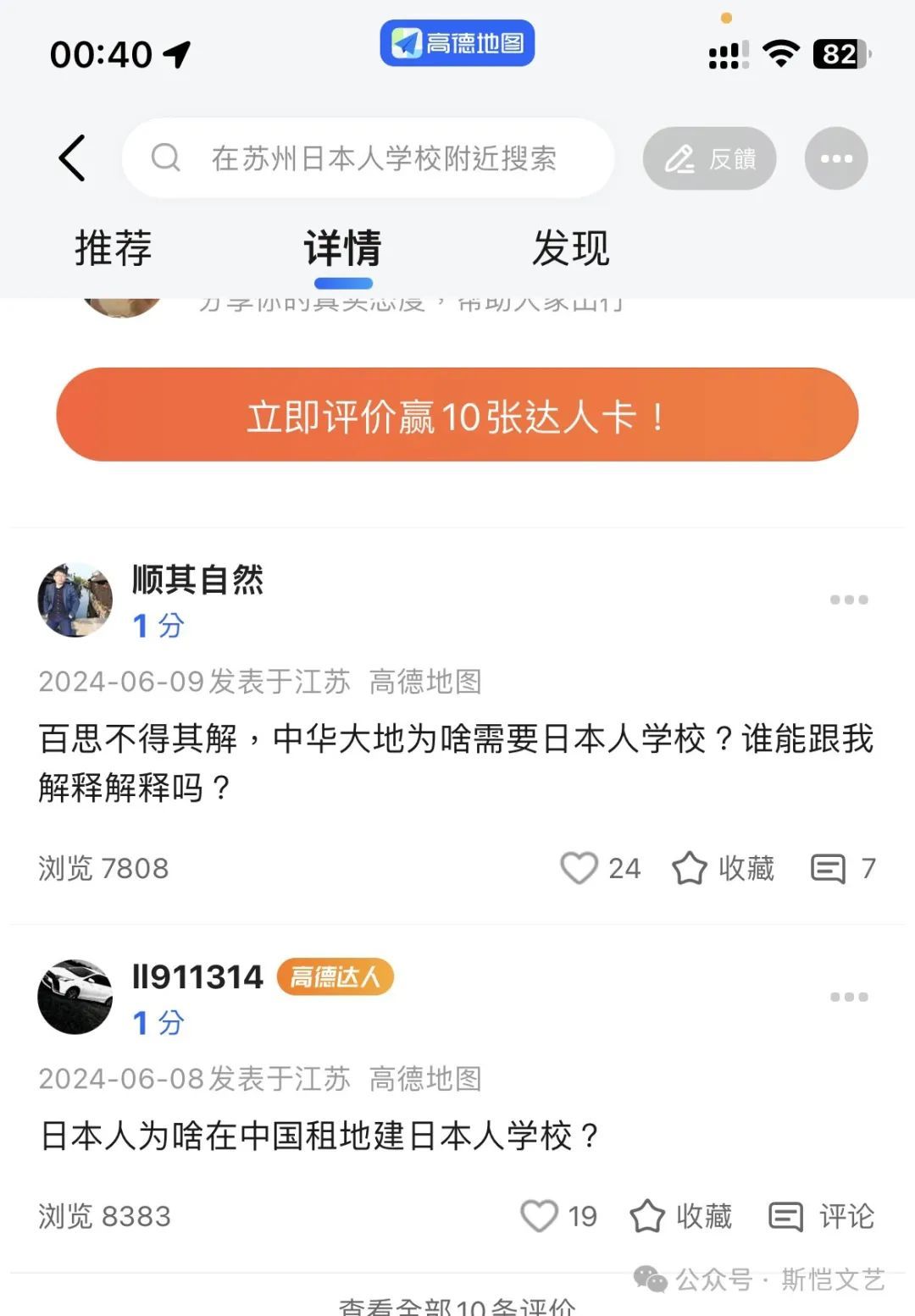915x1316 pixels.
Task: Open 顺其自然's profile avatar
Action: pyautogui.click(x=75, y=600)
